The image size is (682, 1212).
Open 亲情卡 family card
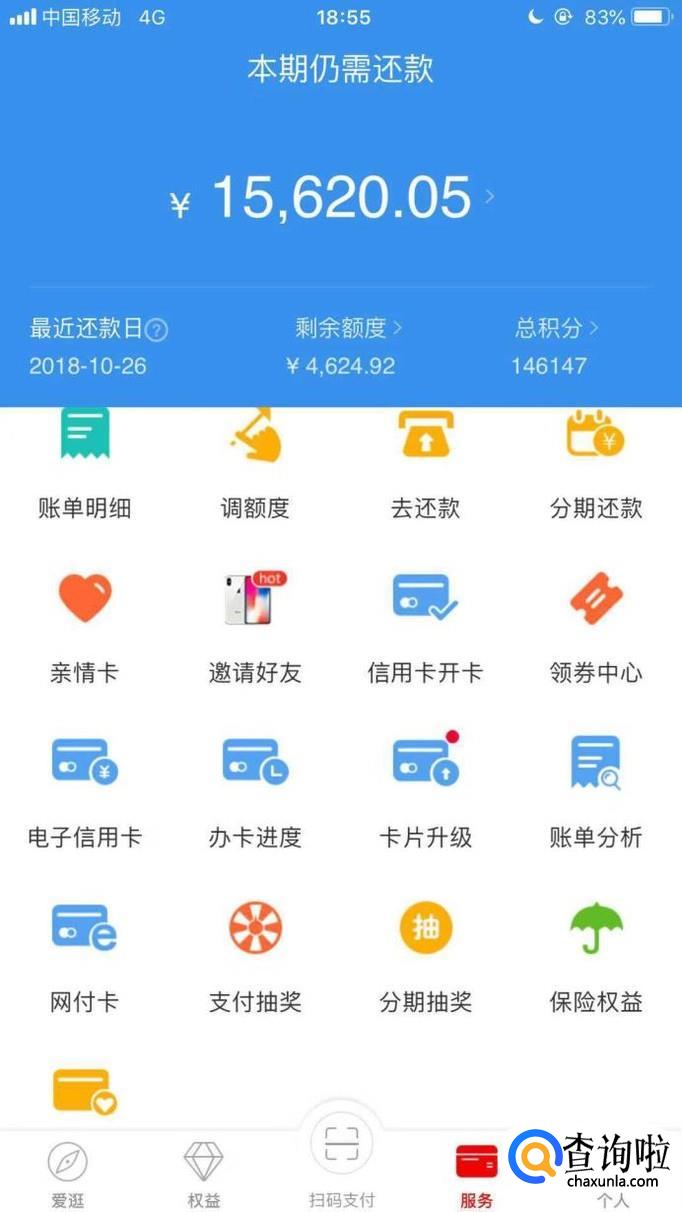tap(85, 625)
